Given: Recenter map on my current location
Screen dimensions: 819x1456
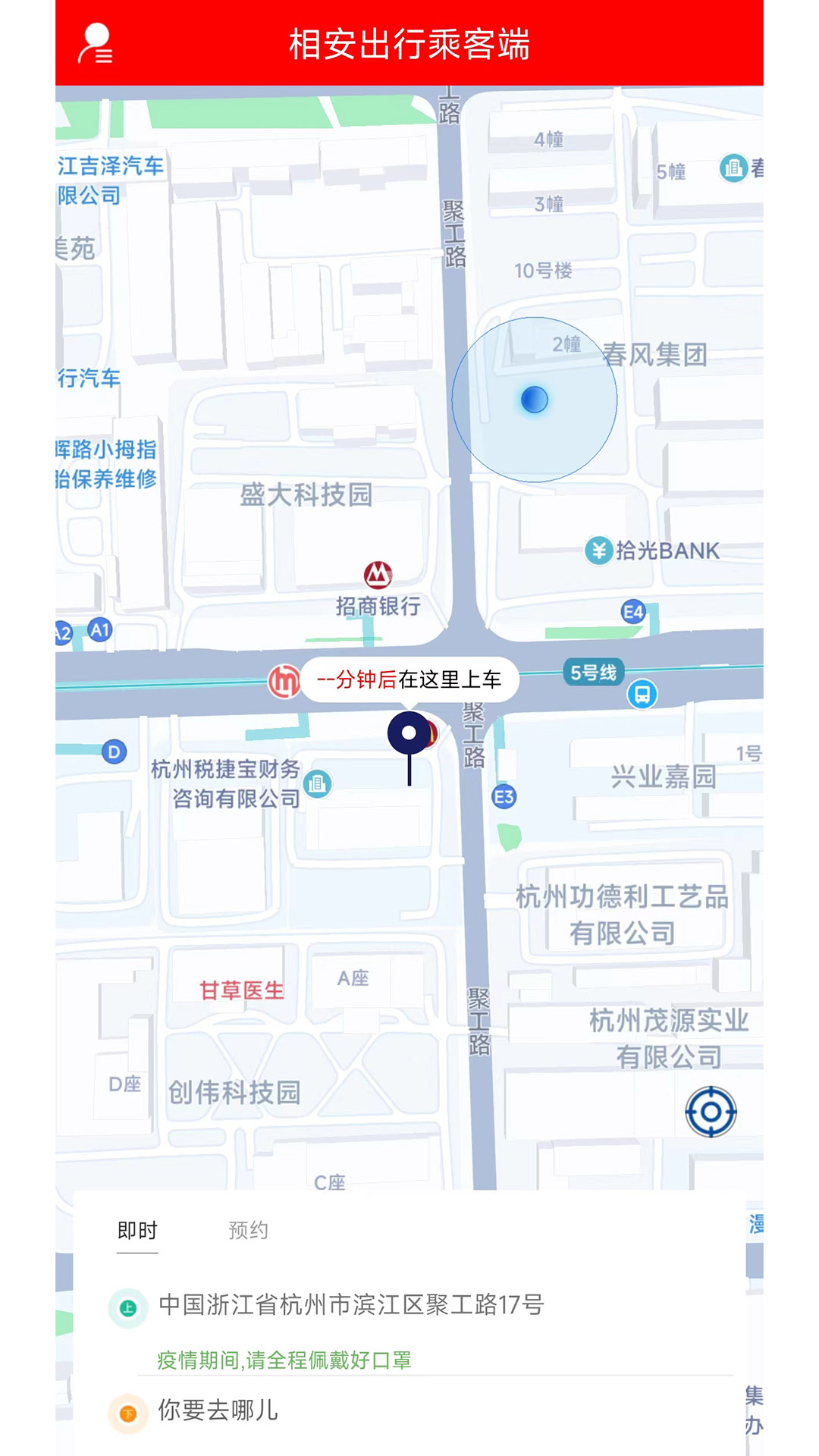Looking at the screenshot, I should pos(711,1112).
